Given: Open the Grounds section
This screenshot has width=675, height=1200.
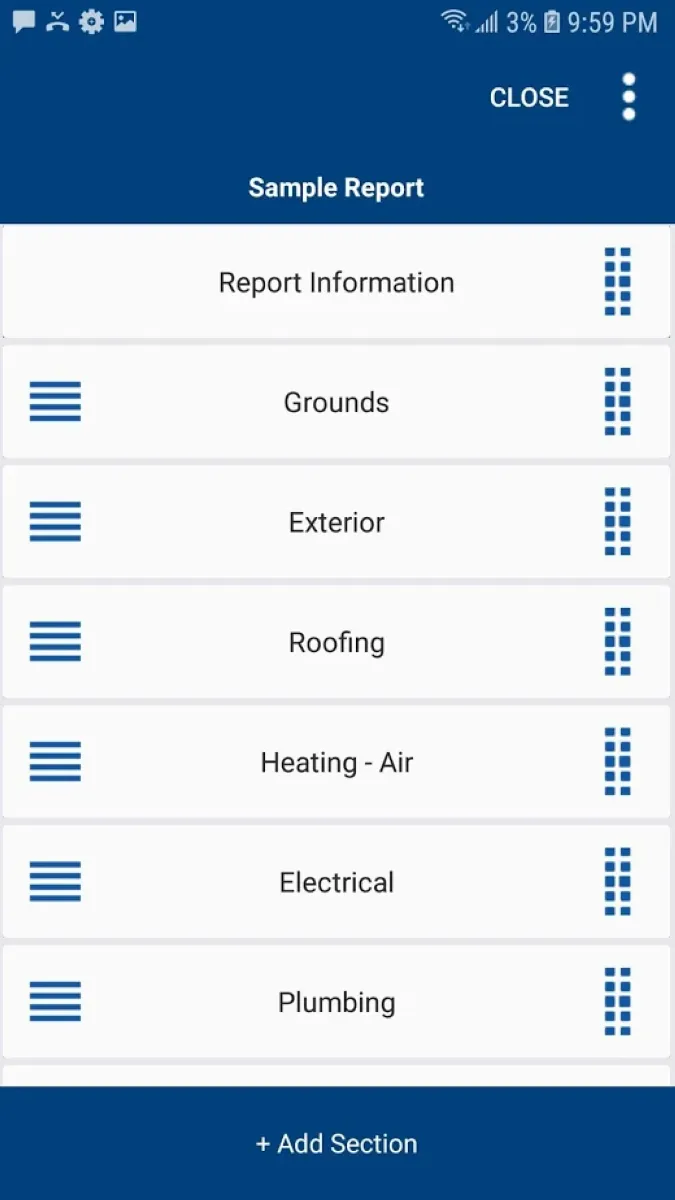Looking at the screenshot, I should (x=336, y=403).
